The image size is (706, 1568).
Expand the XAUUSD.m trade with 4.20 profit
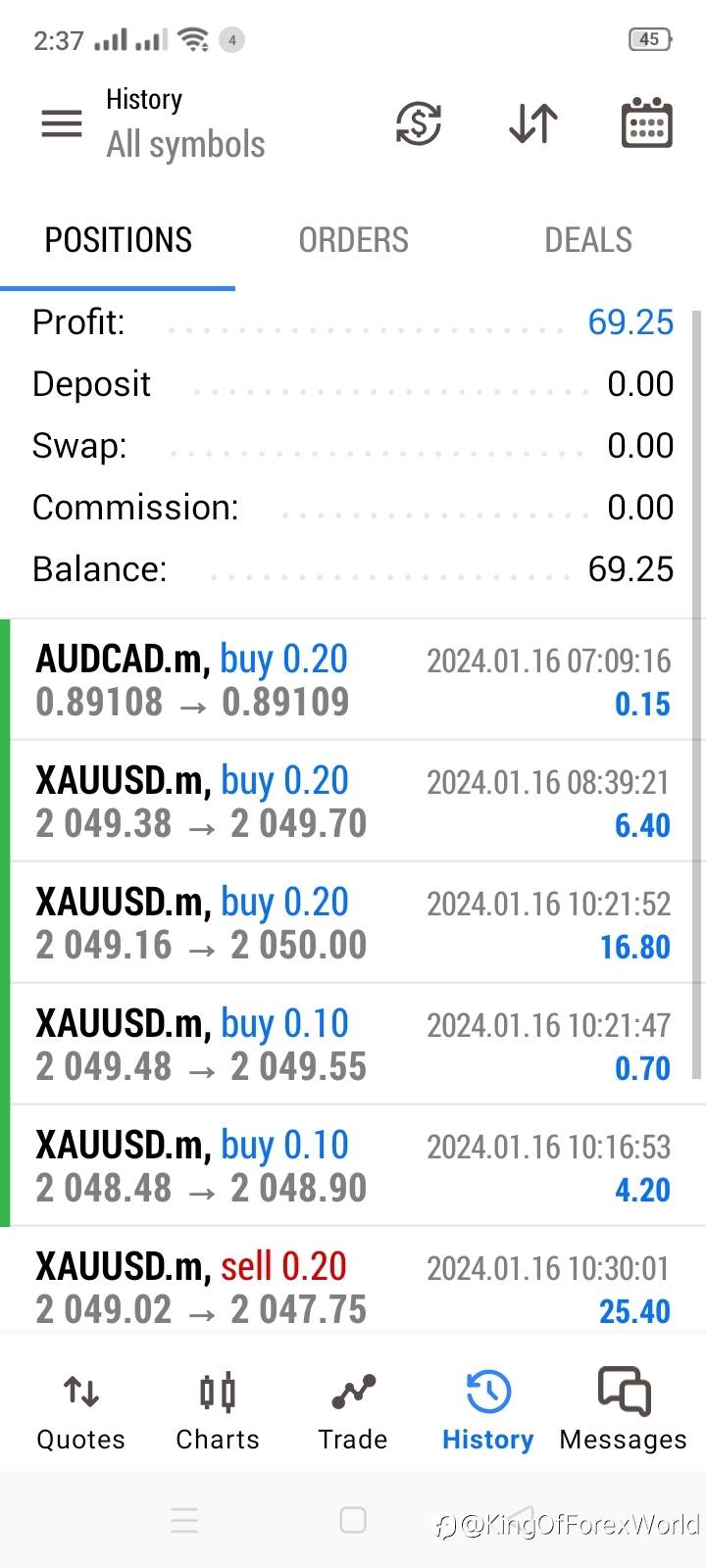pyautogui.click(x=353, y=1166)
